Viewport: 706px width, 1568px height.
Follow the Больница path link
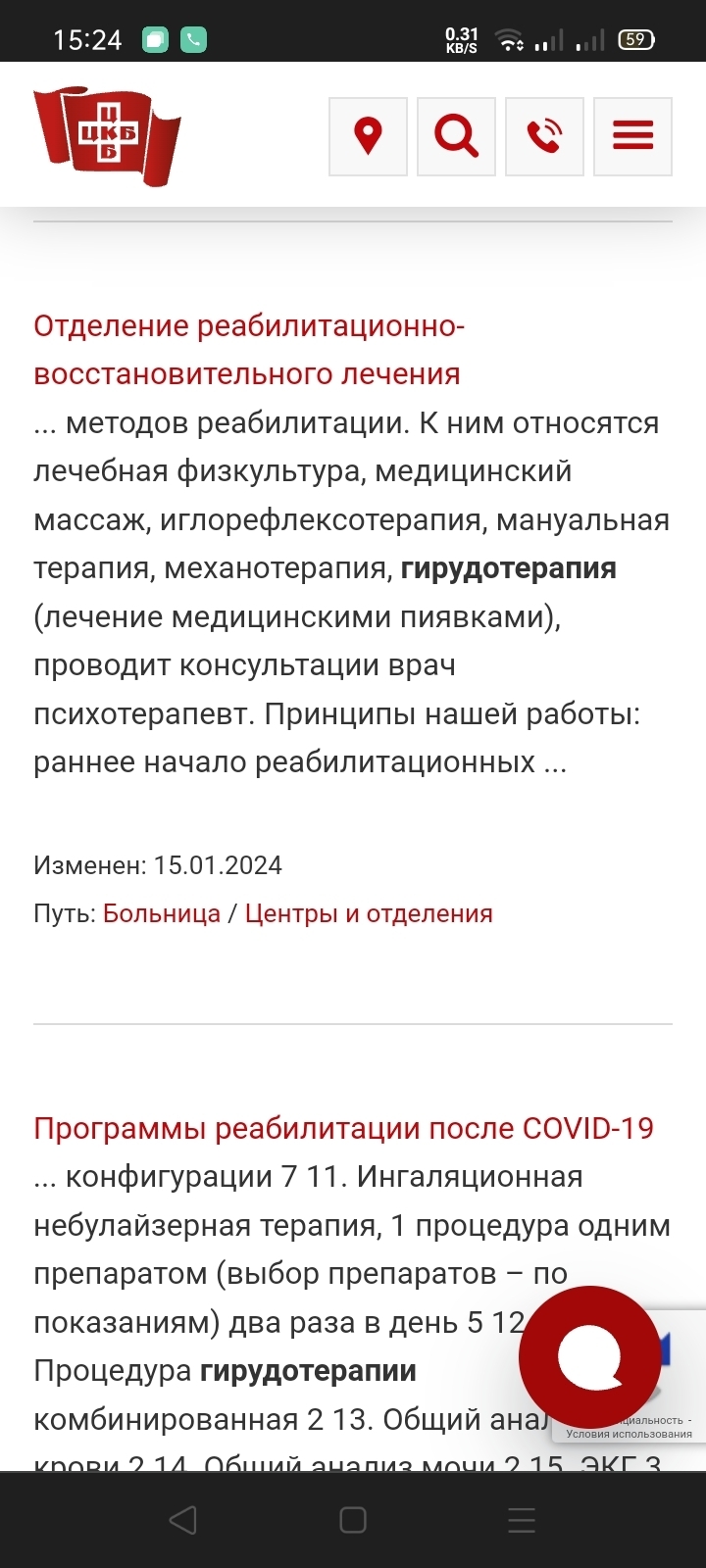[162, 913]
